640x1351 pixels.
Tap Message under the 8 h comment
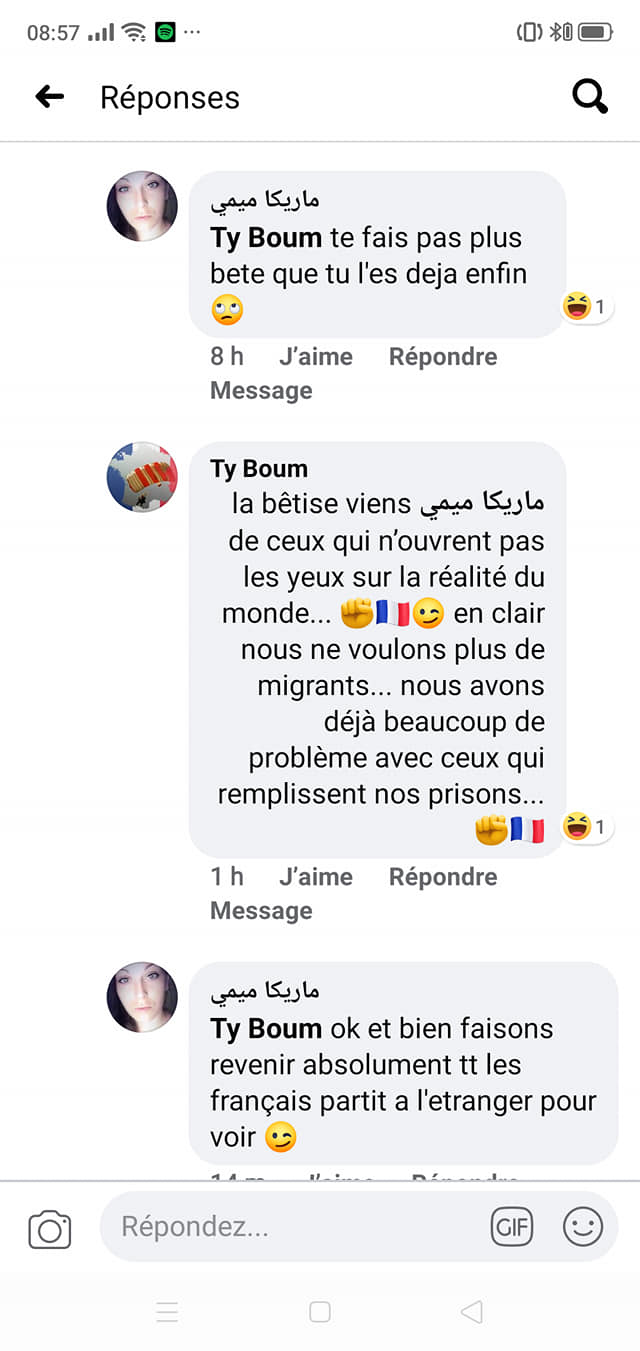pos(261,391)
